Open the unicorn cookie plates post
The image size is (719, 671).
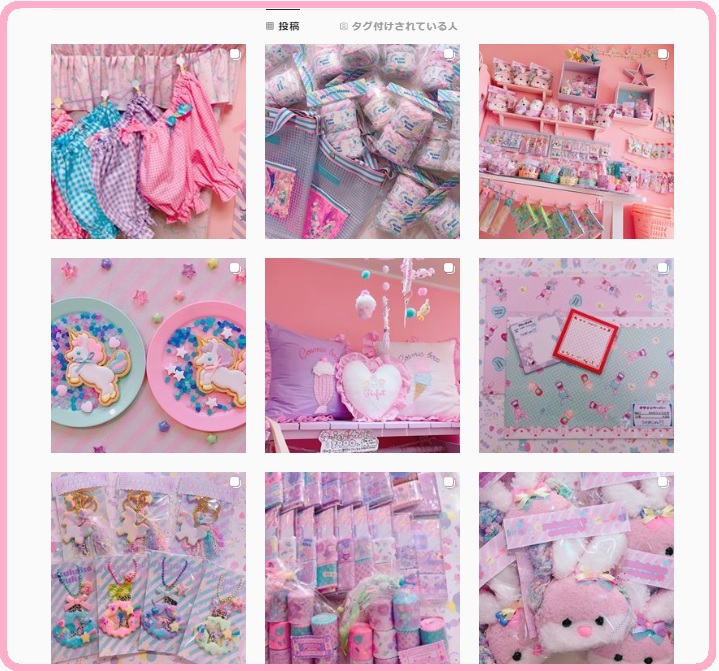pos(148,355)
